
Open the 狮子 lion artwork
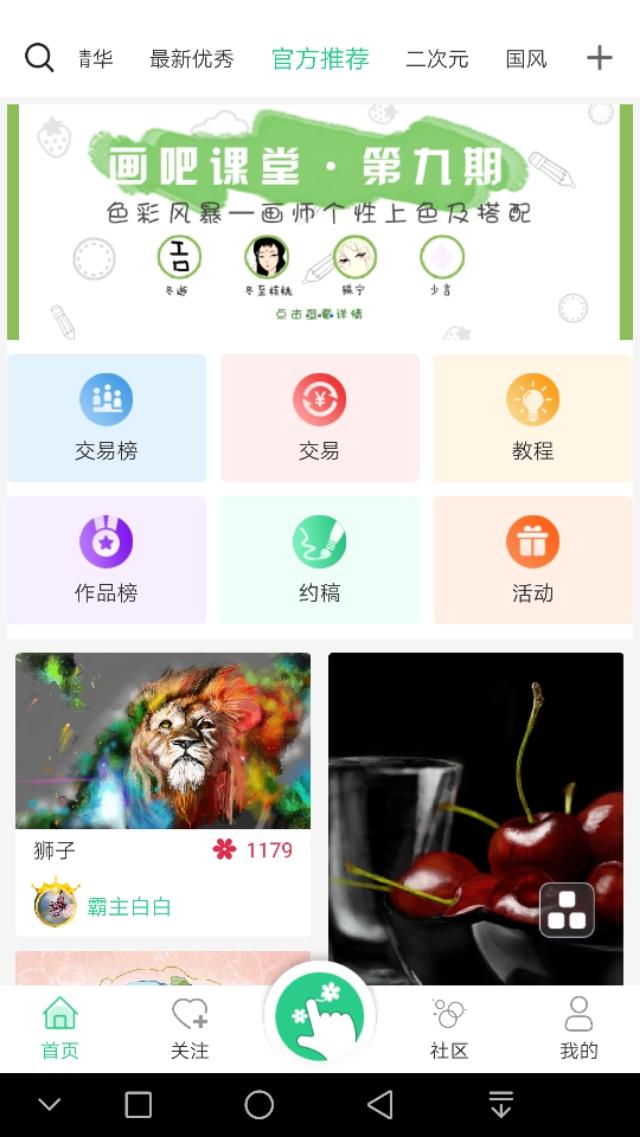163,740
